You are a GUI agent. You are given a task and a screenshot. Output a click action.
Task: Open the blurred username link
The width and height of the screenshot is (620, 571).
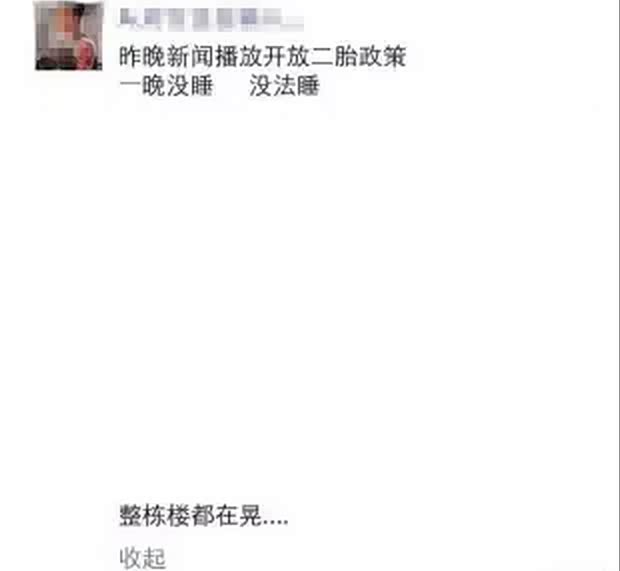tap(196, 17)
